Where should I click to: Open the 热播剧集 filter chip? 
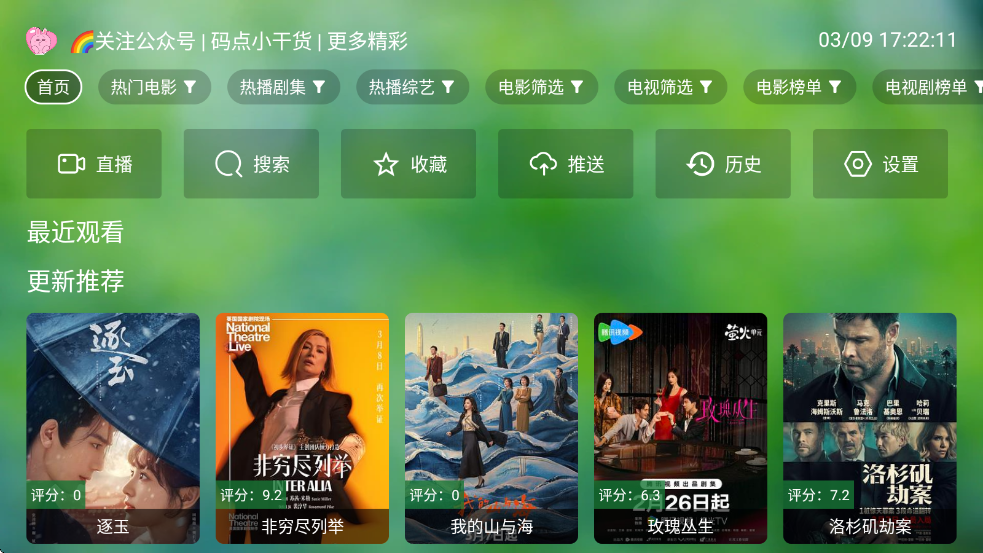283,87
